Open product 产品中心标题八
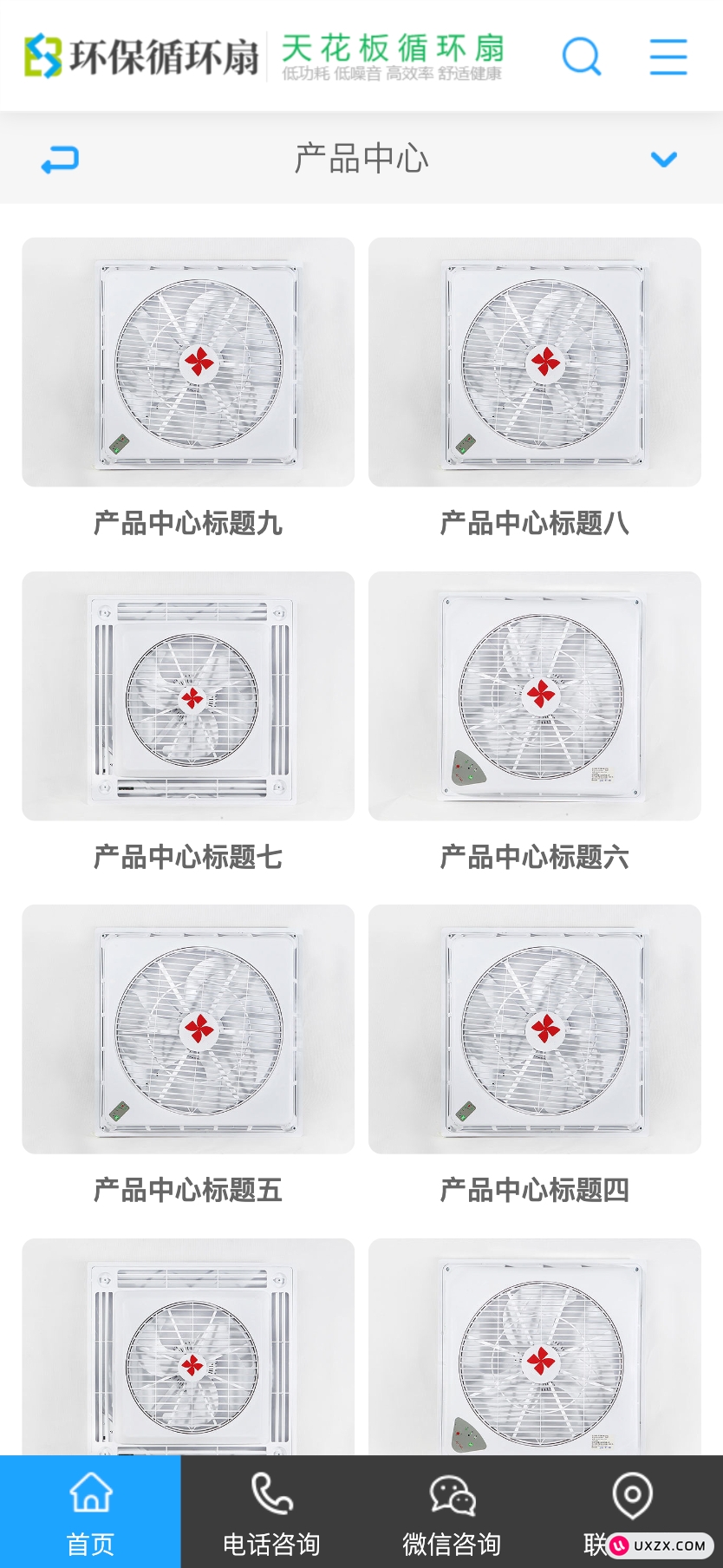Screen dimensions: 723x1568 point(535,363)
